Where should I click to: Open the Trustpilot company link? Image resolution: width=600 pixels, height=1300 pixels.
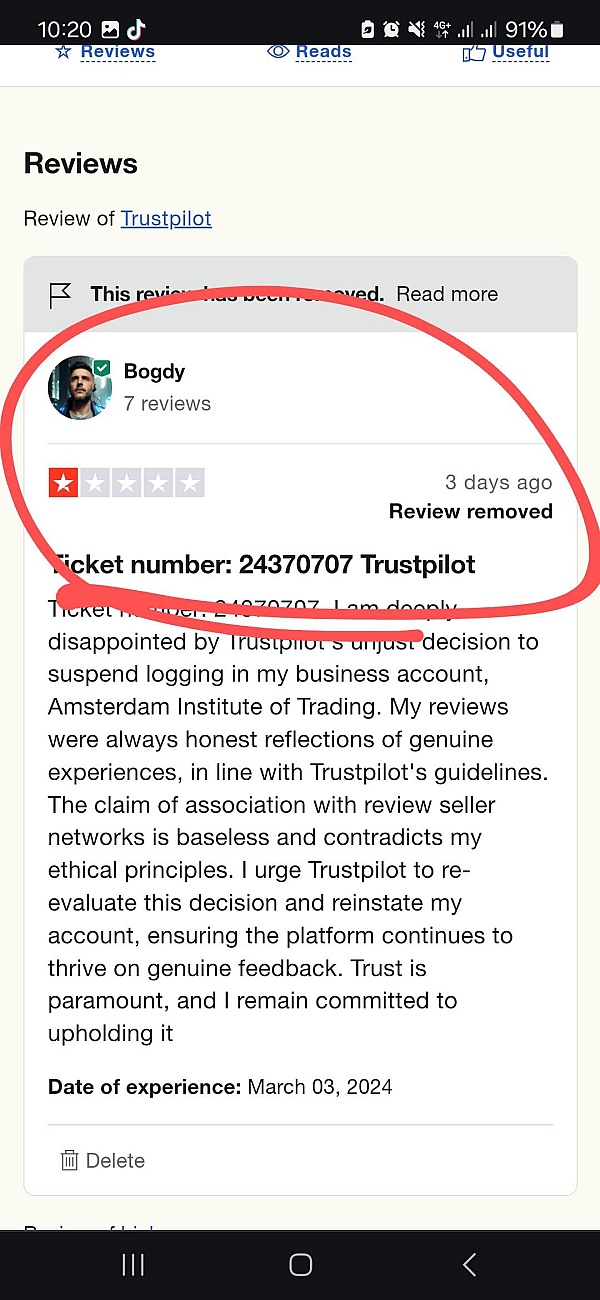[166, 218]
